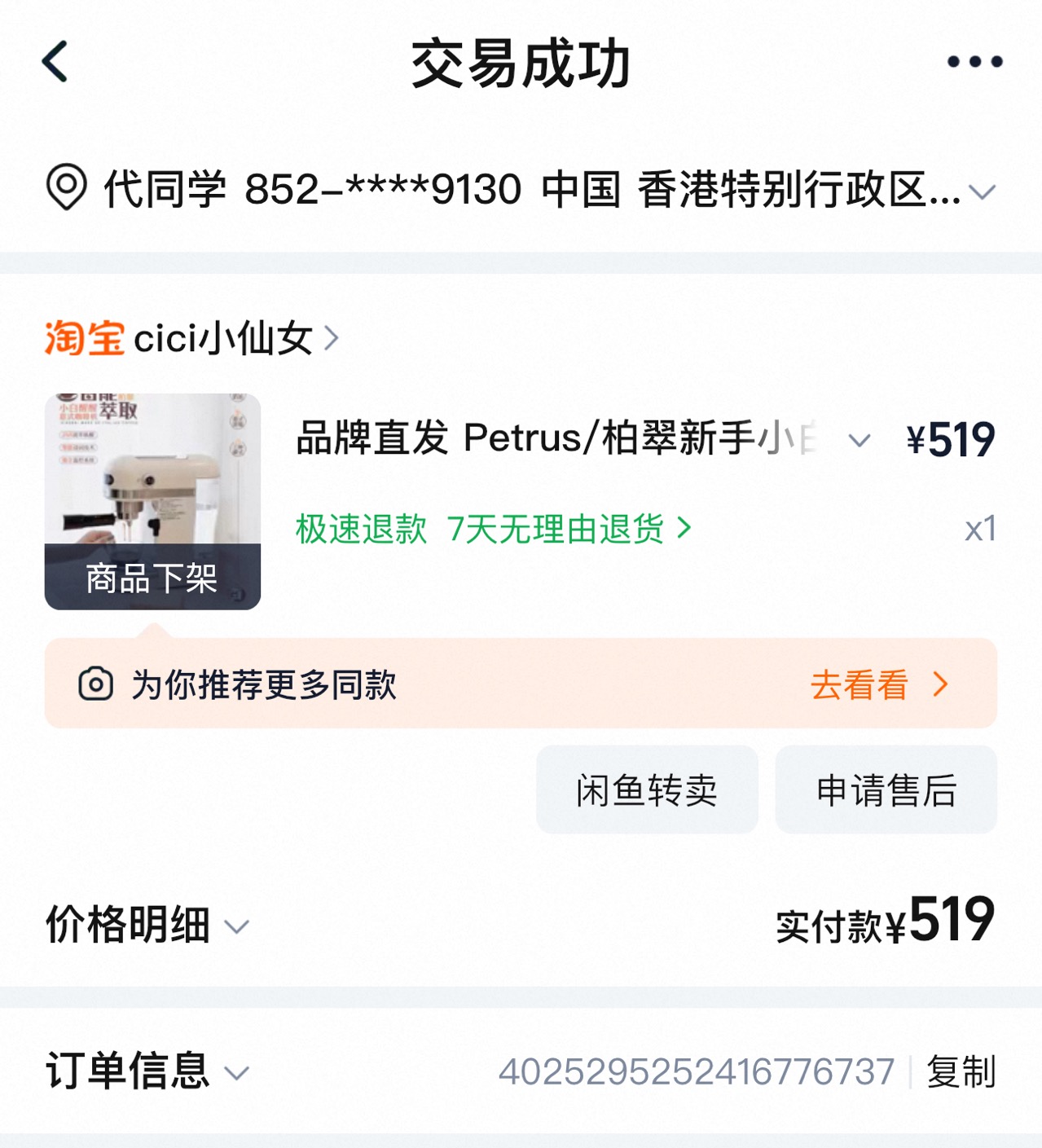Click the 去看看 link

(861, 685)
